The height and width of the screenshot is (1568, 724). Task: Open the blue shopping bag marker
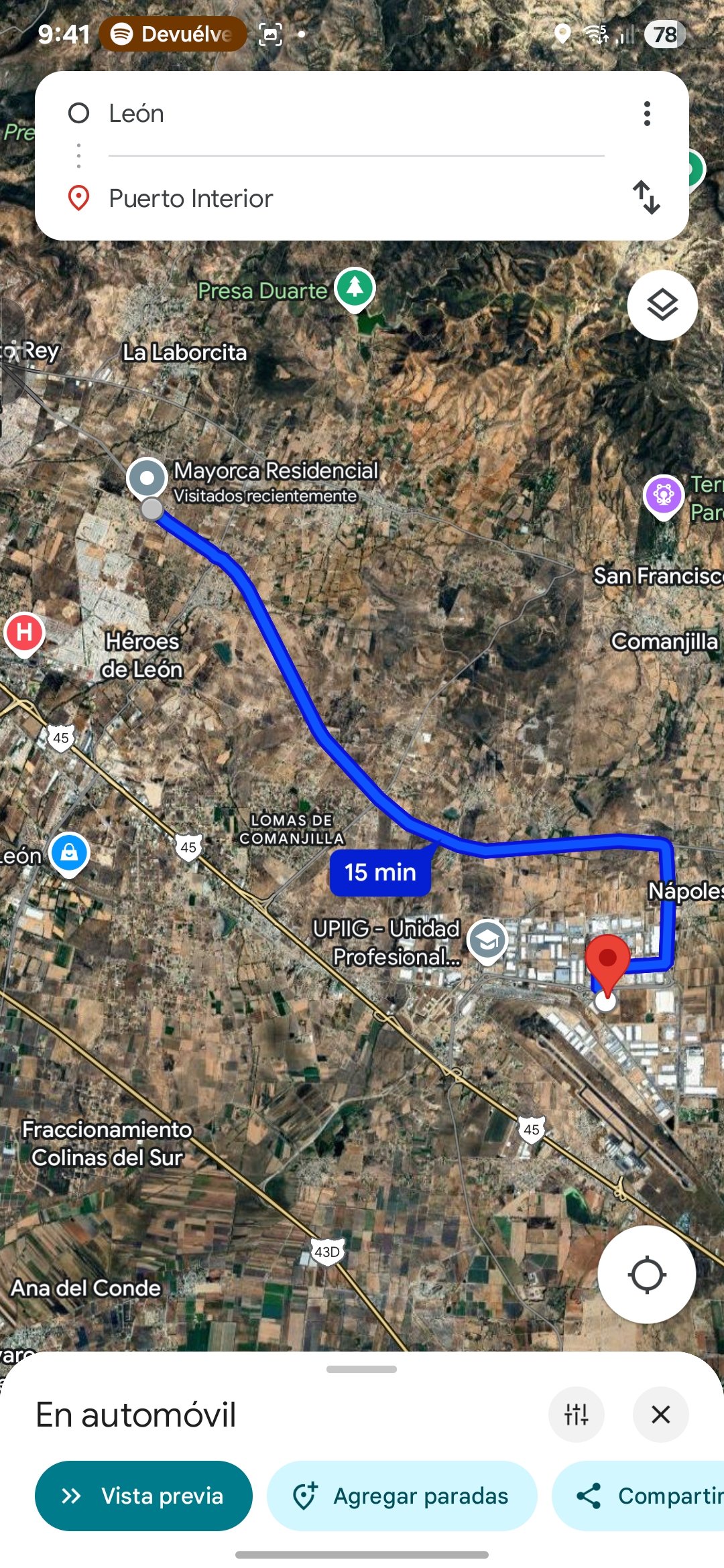[x=69, y=853]
